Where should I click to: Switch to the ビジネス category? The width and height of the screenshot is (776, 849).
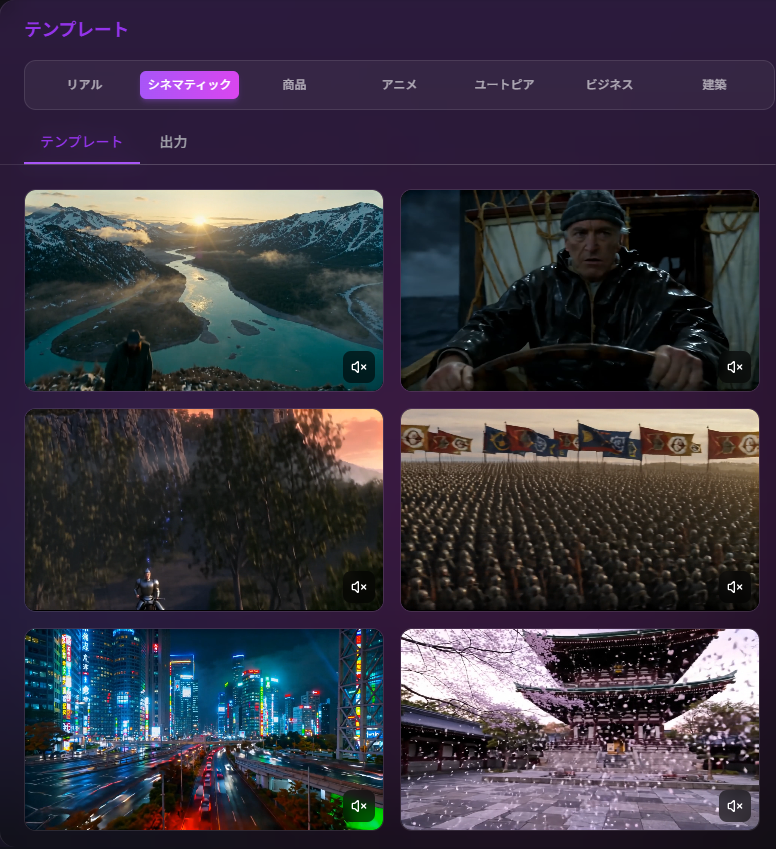coord(609,85)
